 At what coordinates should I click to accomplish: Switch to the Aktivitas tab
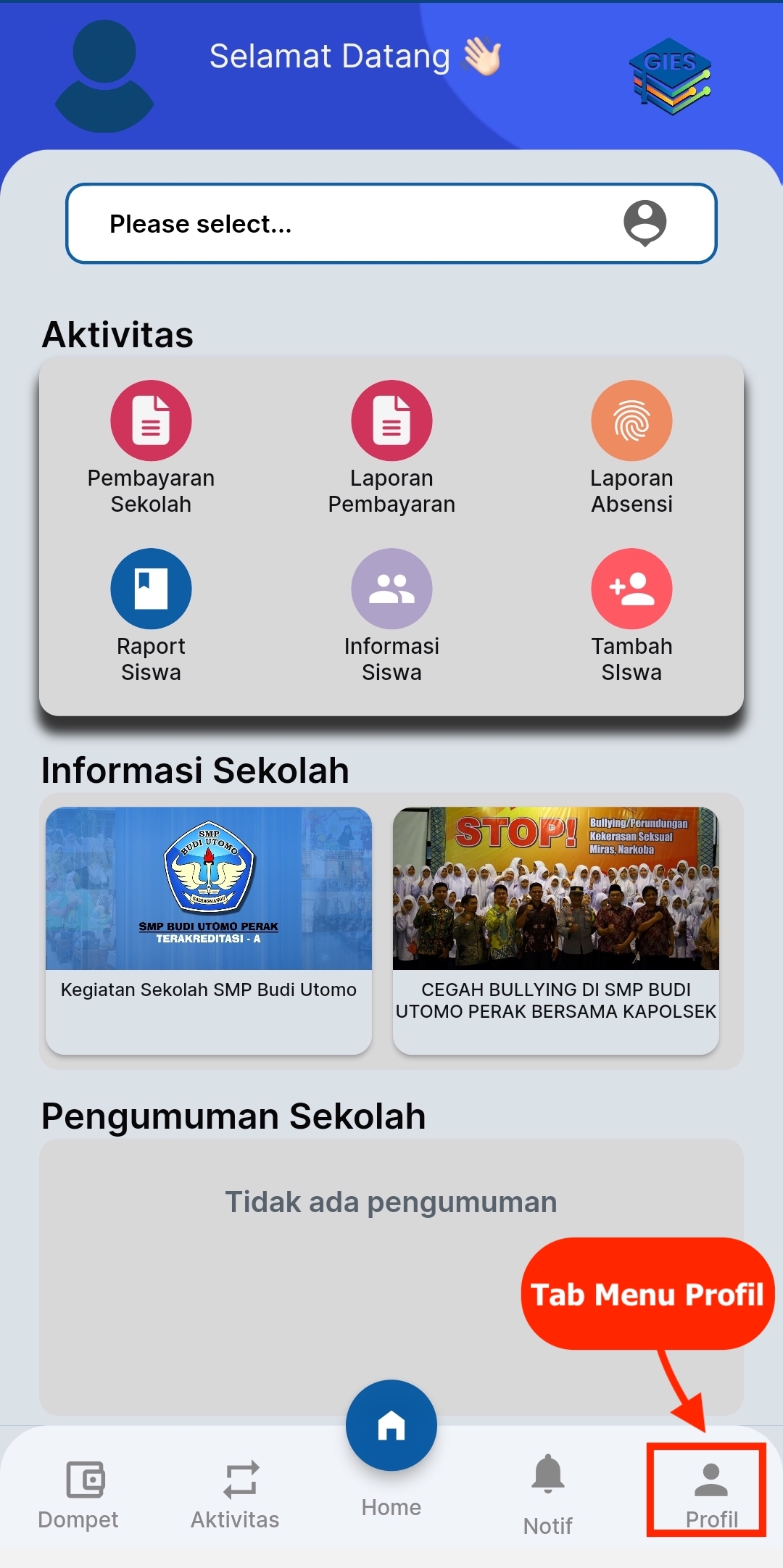[235, 1493]
